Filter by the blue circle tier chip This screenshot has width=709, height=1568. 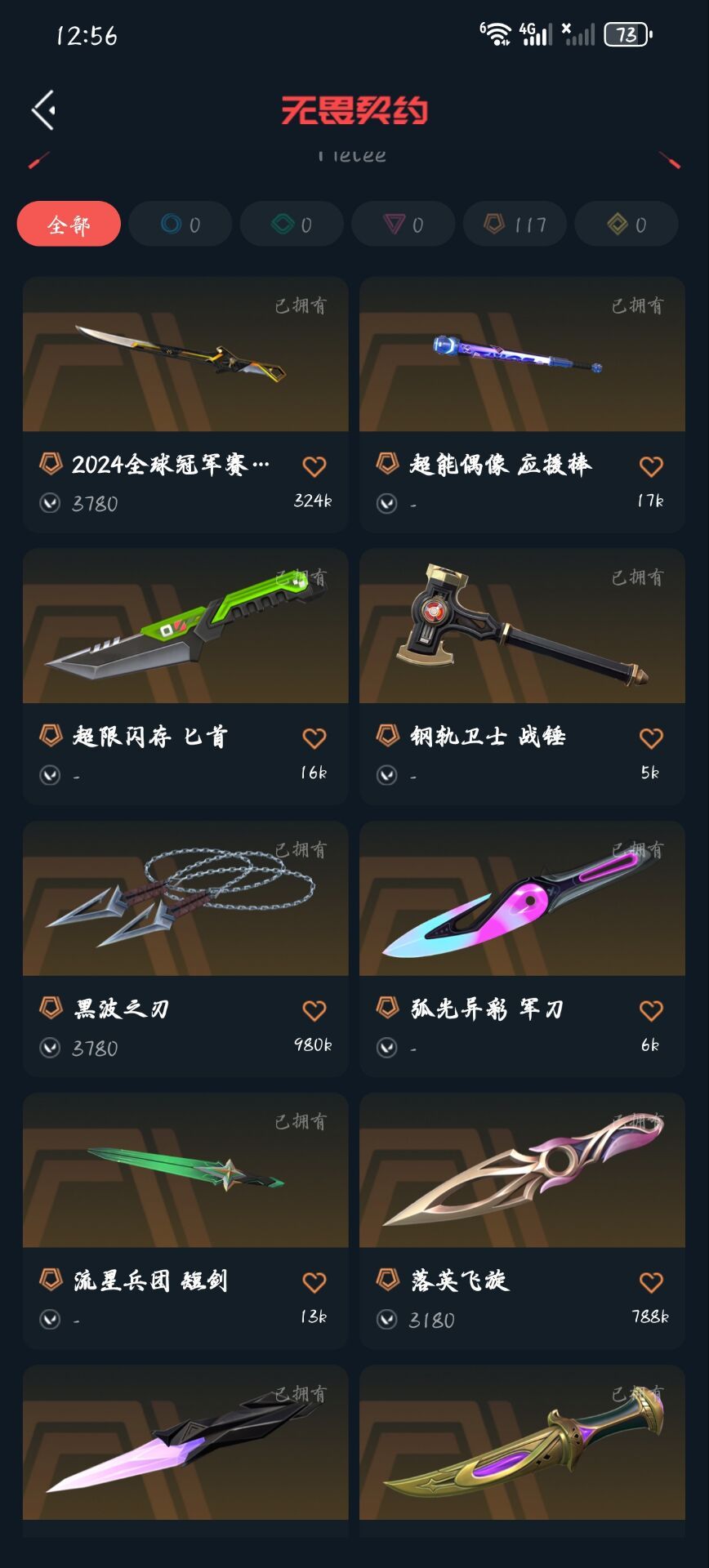point(181,224)
